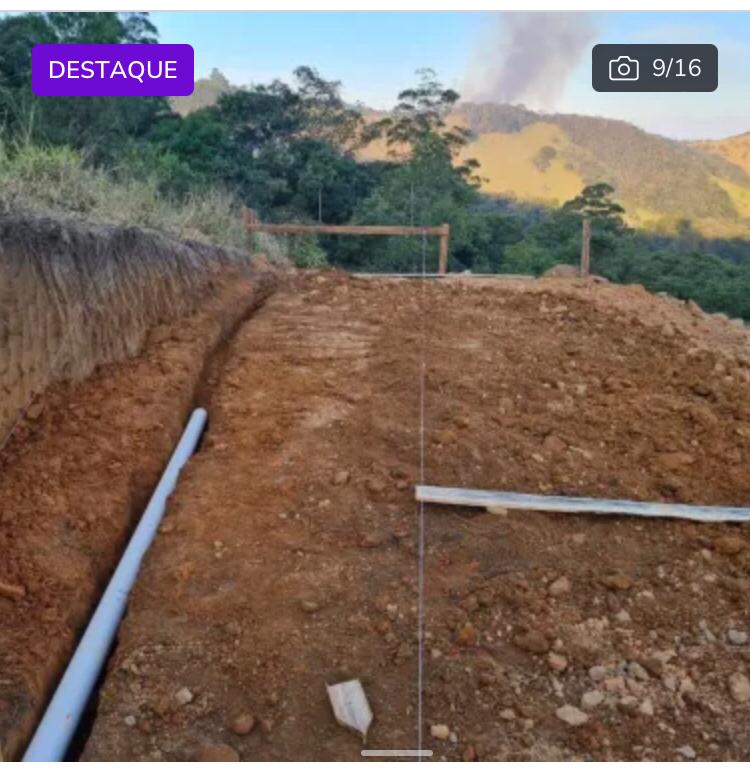This screenshot has width=750, height=780.
Task: Open the listing photo in full screen
Action: tap(375, 420)
